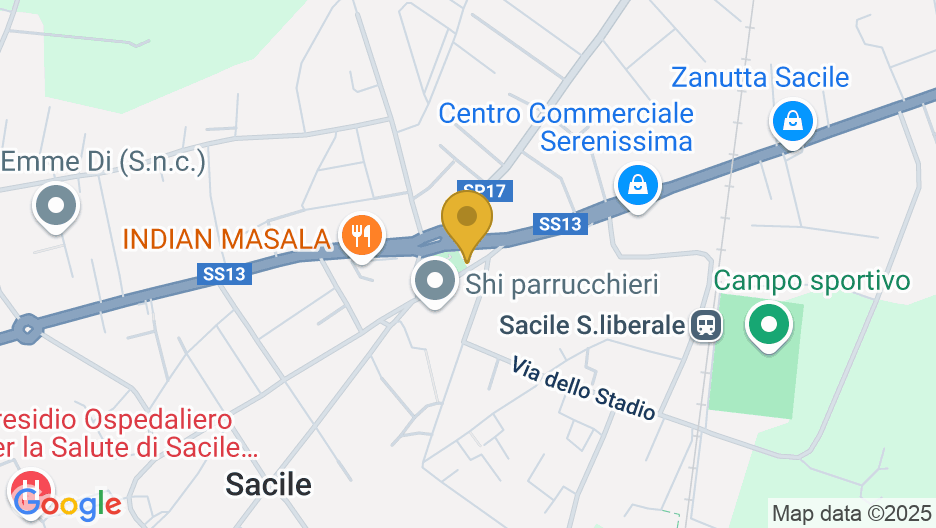This screenshot has width=936, height=528.
Task: Tap the Emme Di (S.n.c.) marker
Action: pyautogui.click(x=56, y=207)
